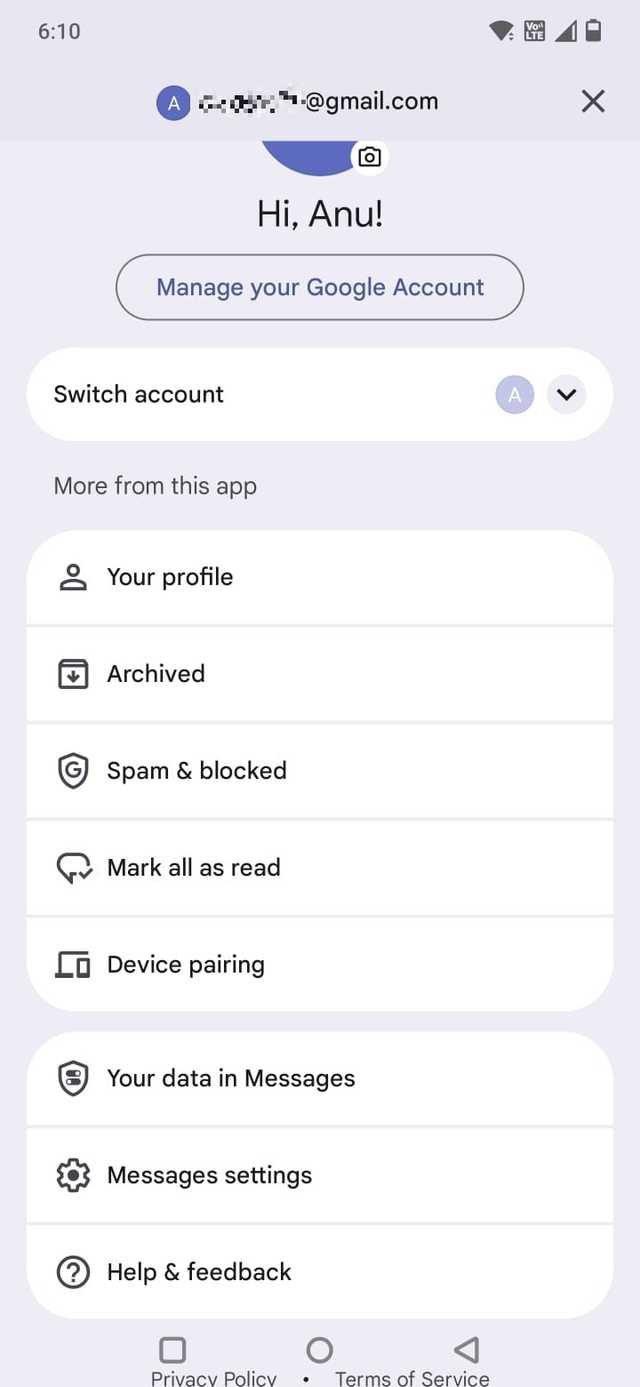
Task: Close the account menu
Action: (593, 101)
